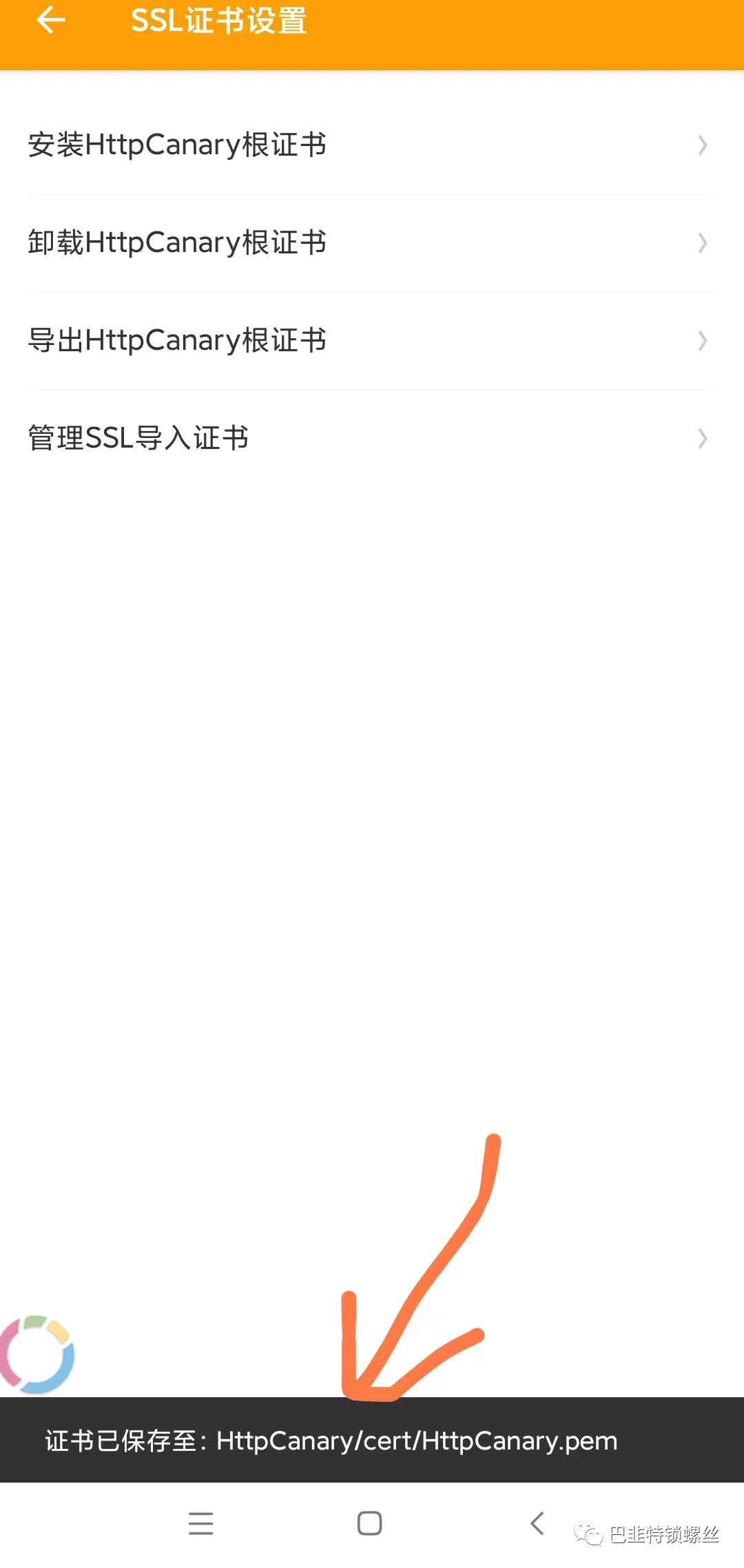
Task: Open recent apps from navigation bar
Action: point(200,1523)
